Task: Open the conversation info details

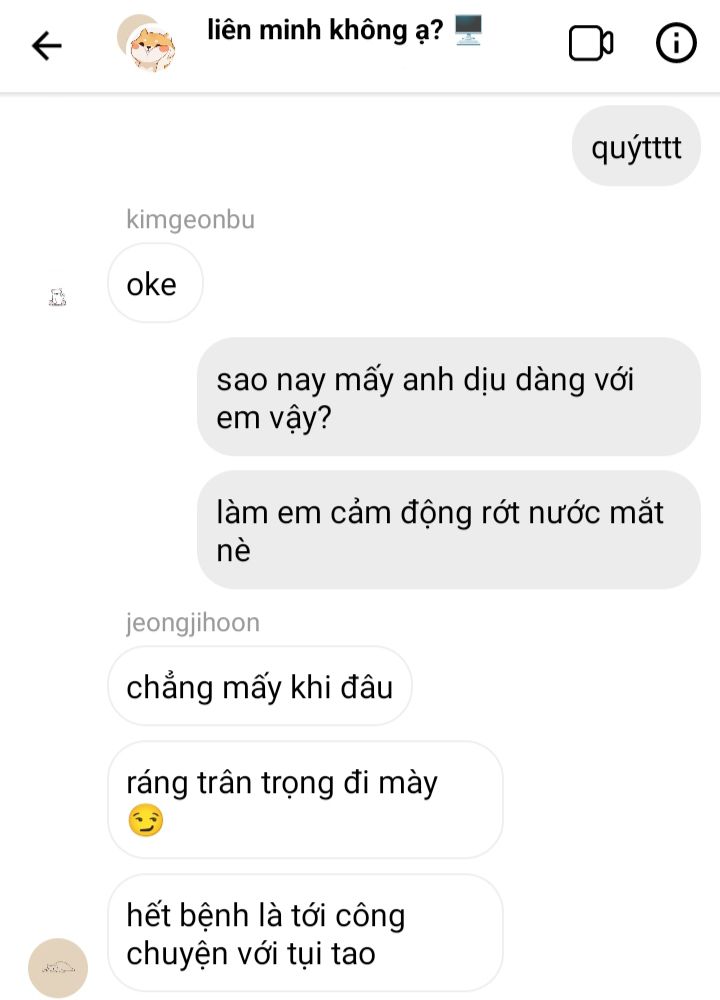Action: click(x=675, y=44)
